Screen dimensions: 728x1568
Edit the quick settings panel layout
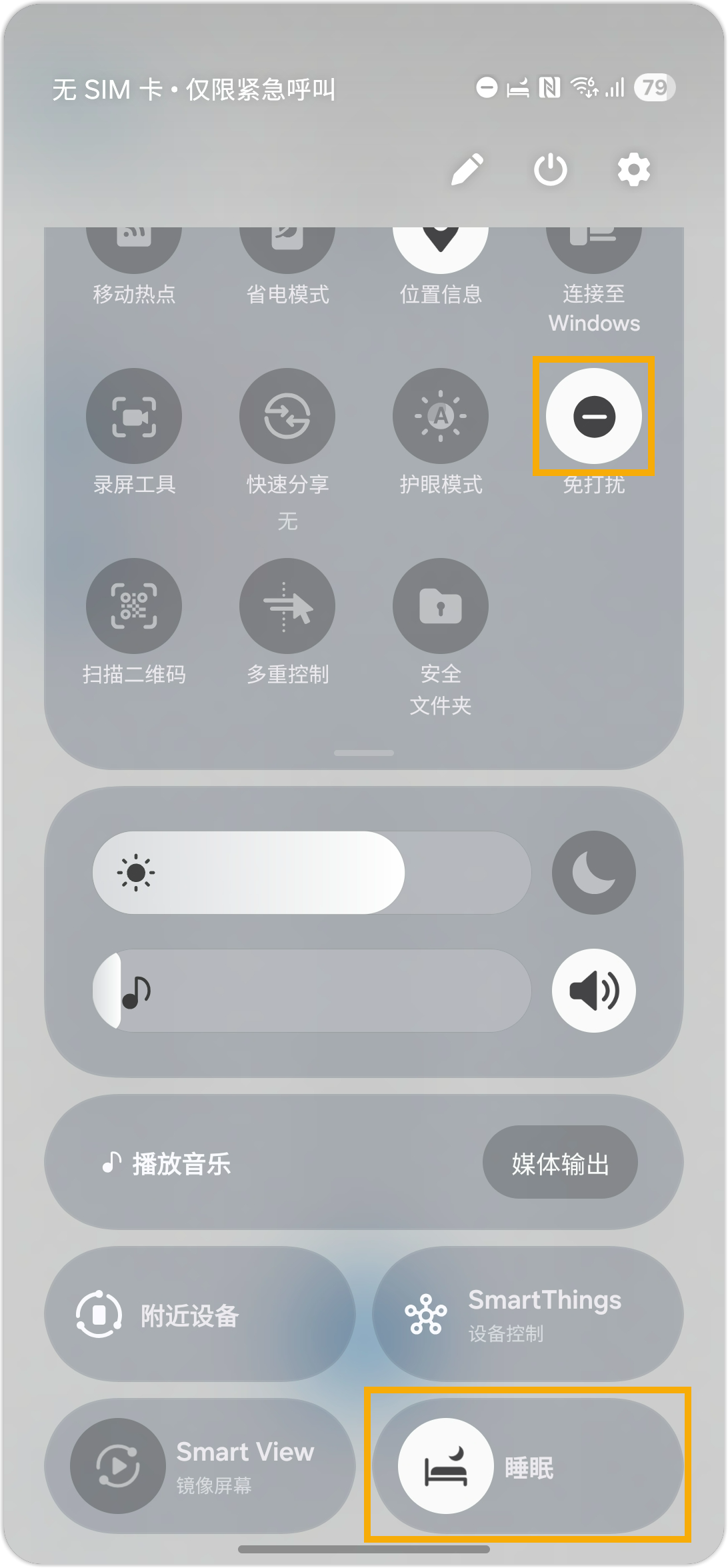[x=467, y=170]
